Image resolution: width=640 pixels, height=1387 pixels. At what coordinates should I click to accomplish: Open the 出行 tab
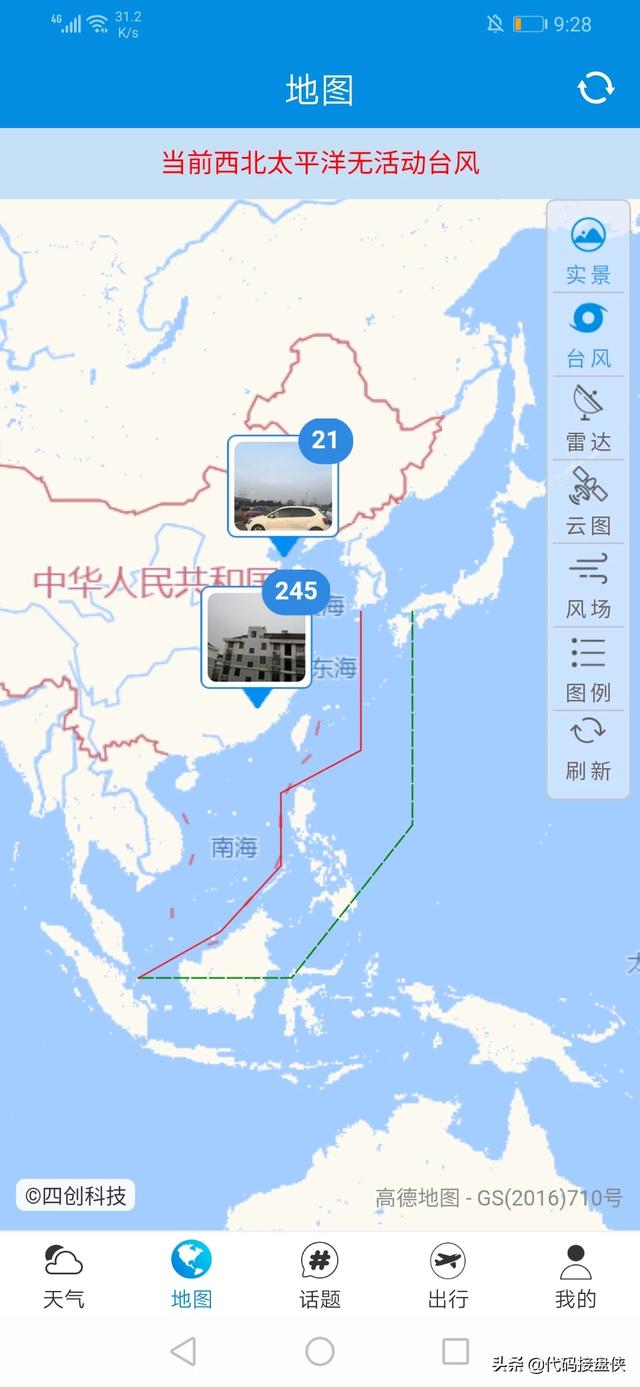point(447,1275)
